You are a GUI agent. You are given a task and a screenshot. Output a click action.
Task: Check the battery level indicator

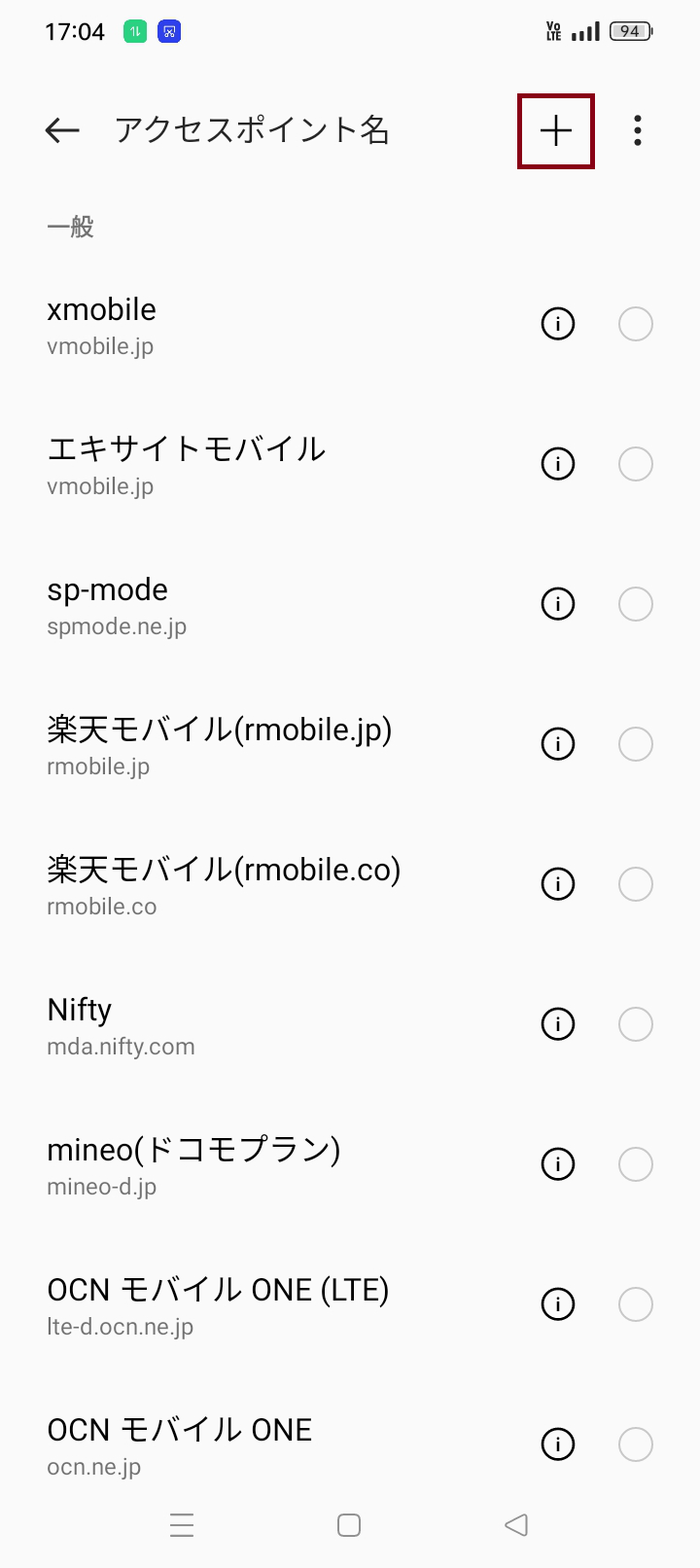(629, 30)
